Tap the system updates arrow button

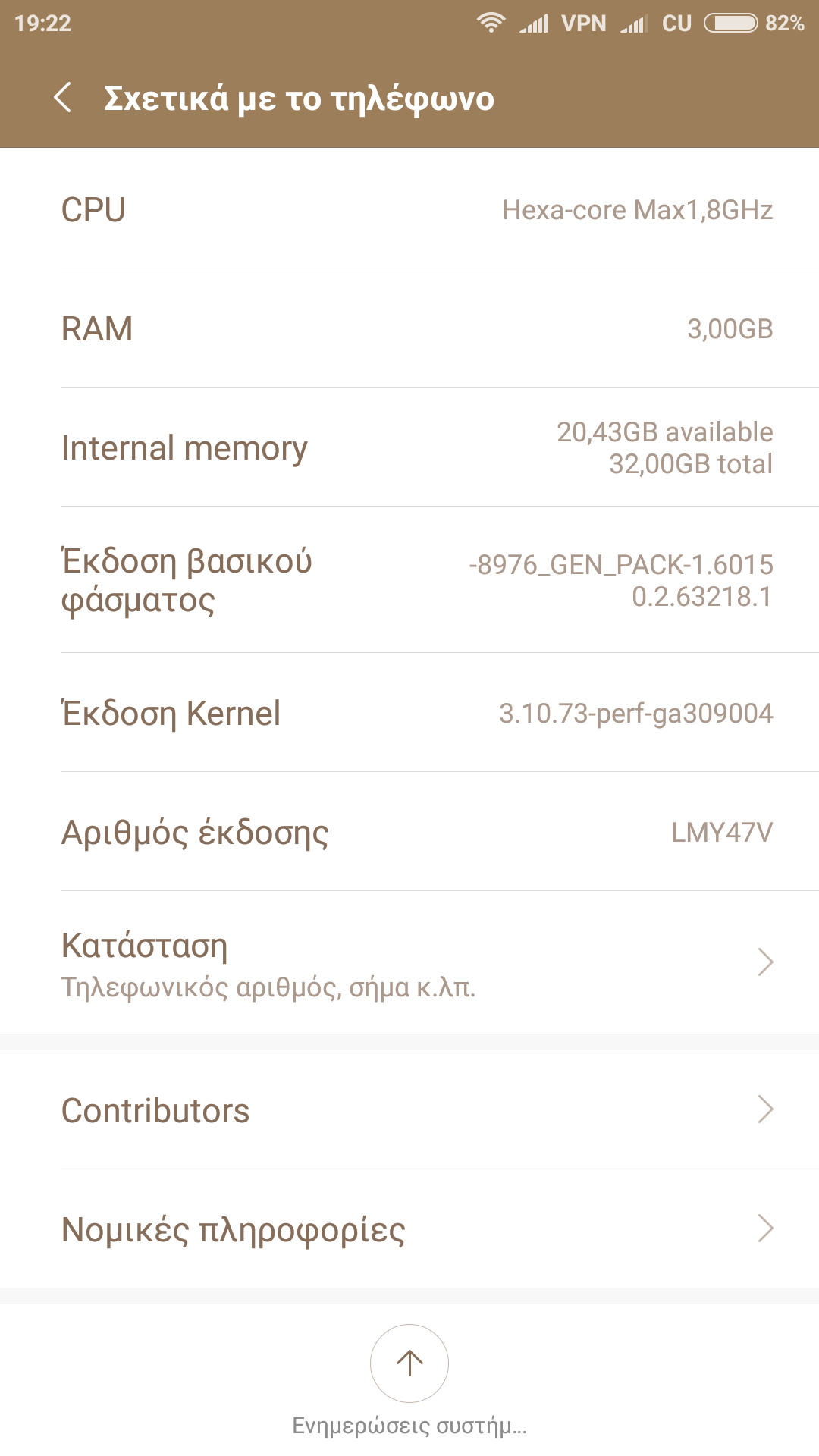(x=409, y=1363)
